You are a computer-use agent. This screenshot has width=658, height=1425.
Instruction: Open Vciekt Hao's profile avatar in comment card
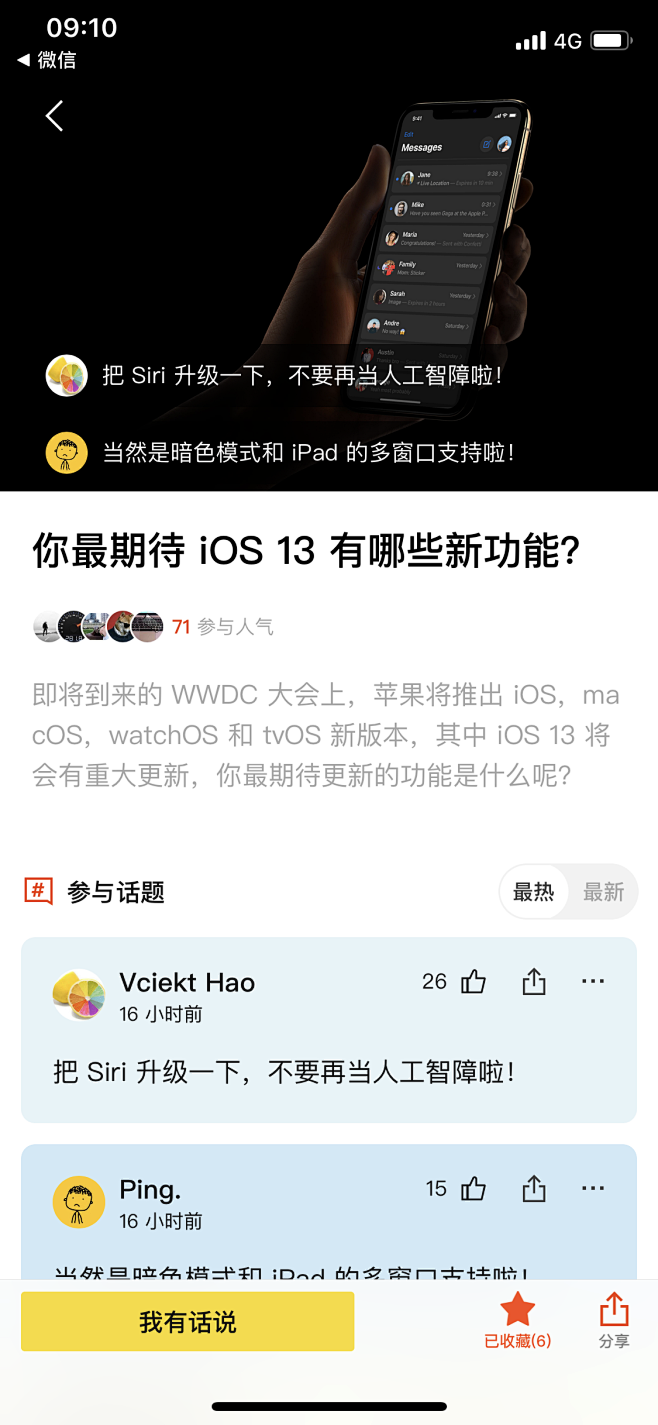(x=79, y=995)
